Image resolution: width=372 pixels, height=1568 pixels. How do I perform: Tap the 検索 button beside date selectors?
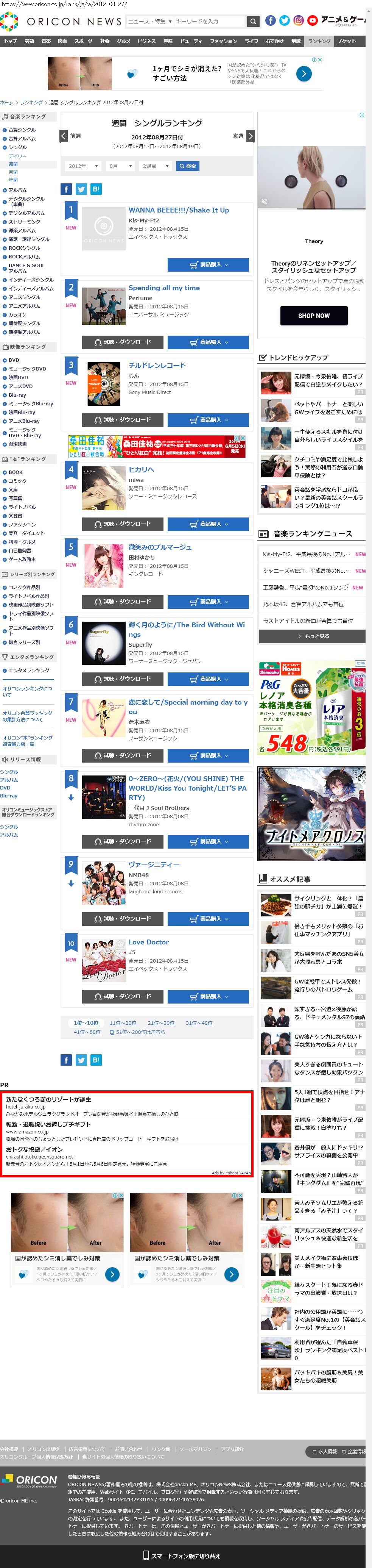click(x=187, y=166)
